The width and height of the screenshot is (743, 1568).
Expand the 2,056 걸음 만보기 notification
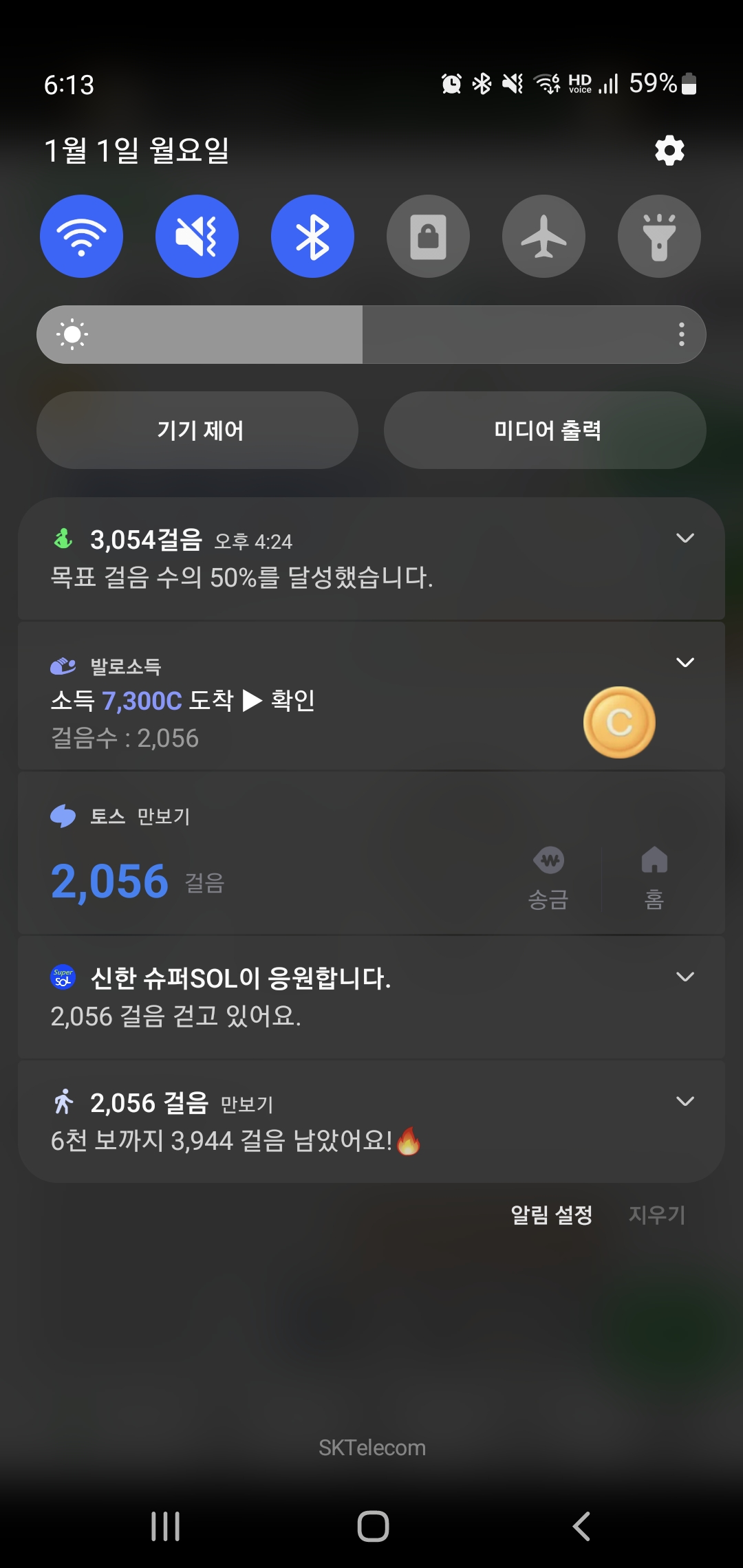coord(685,1102)
